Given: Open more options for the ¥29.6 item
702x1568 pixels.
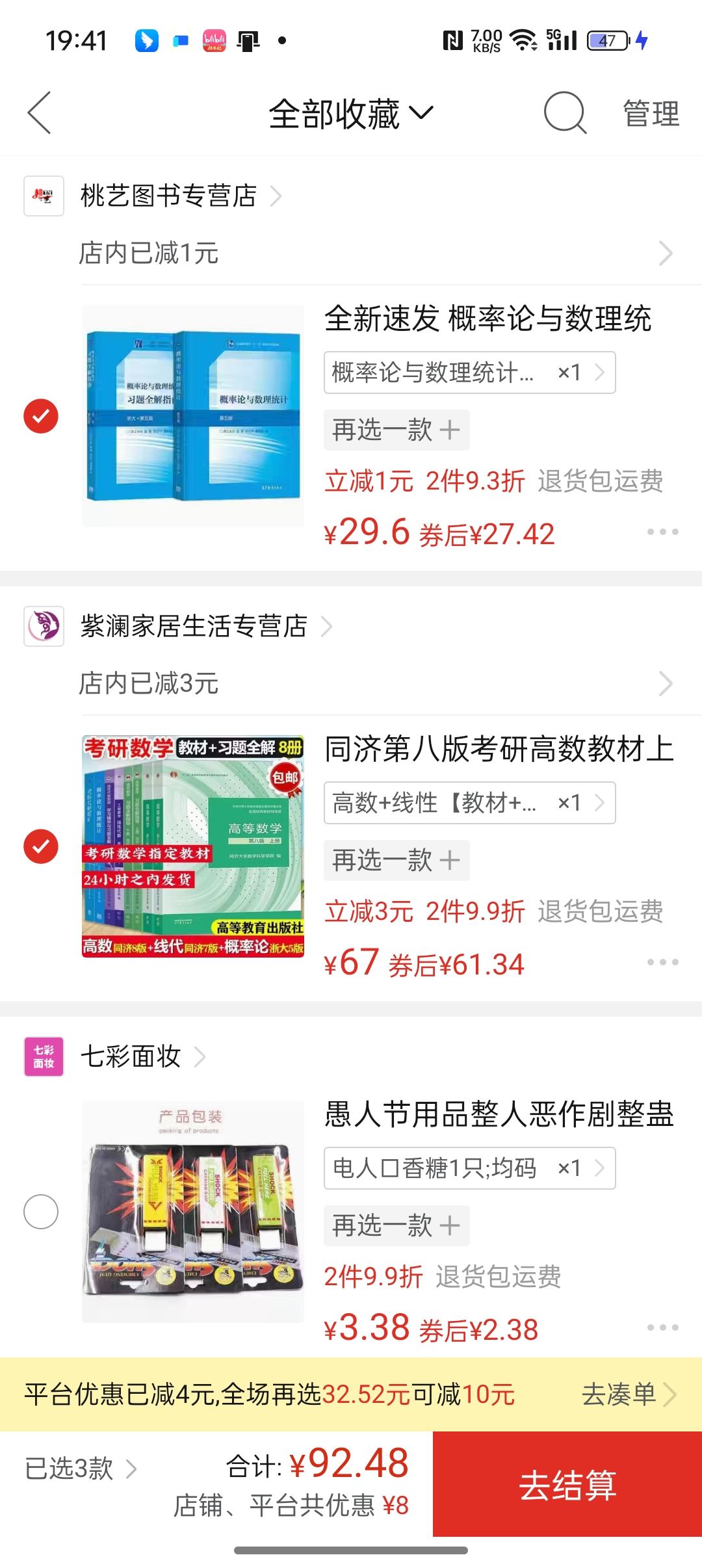Looking at the screenshot, I should coord(662,532).
